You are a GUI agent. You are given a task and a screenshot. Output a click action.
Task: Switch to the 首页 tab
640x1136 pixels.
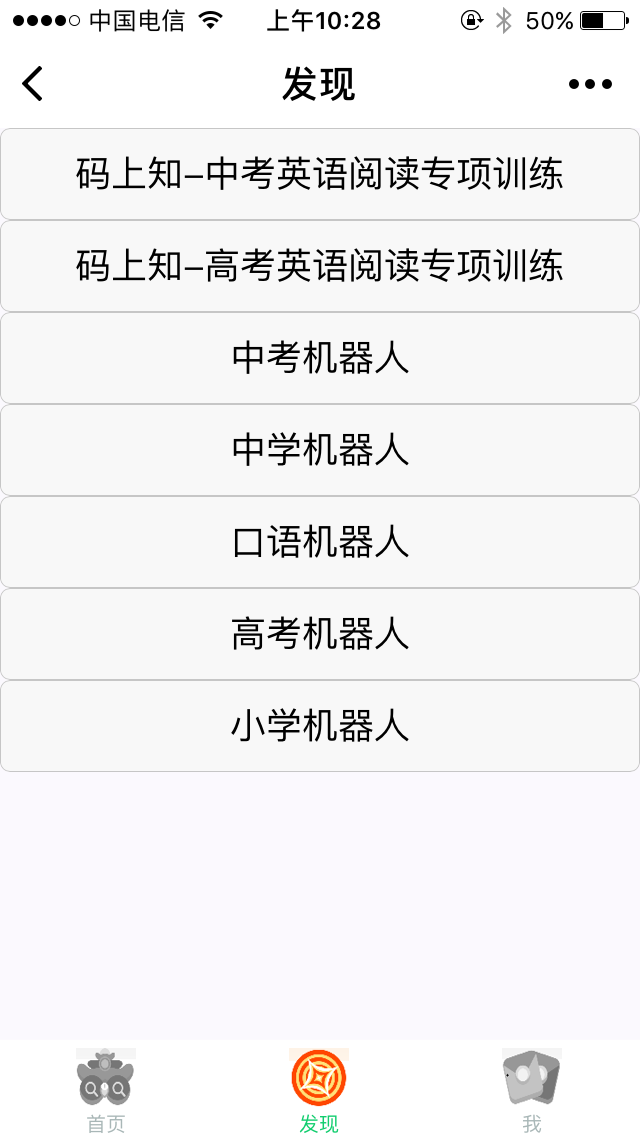[106, 1090]
